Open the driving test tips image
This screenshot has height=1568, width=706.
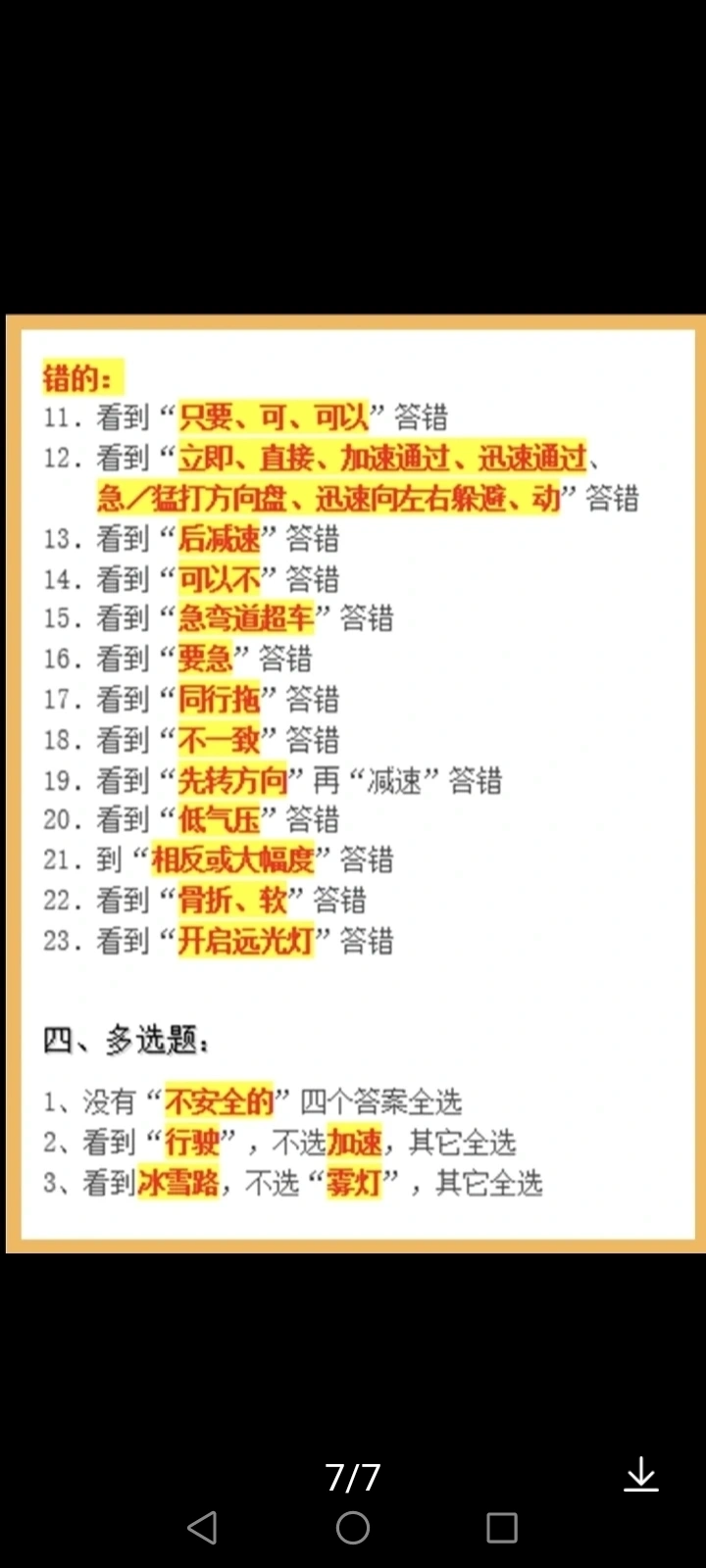click(x=353, y=784)
